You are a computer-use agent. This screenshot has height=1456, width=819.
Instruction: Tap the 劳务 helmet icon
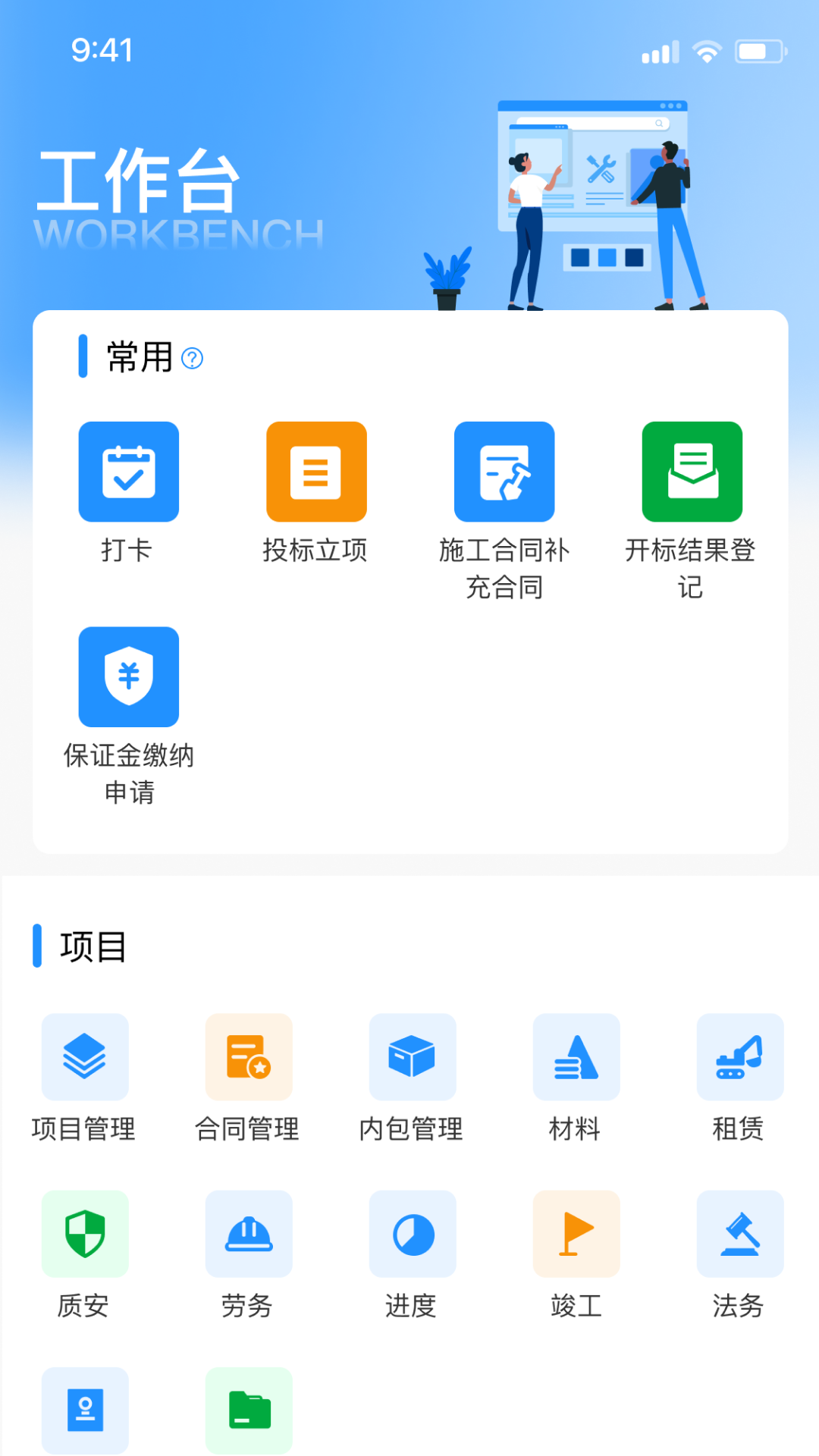[x=249, y=1234]
